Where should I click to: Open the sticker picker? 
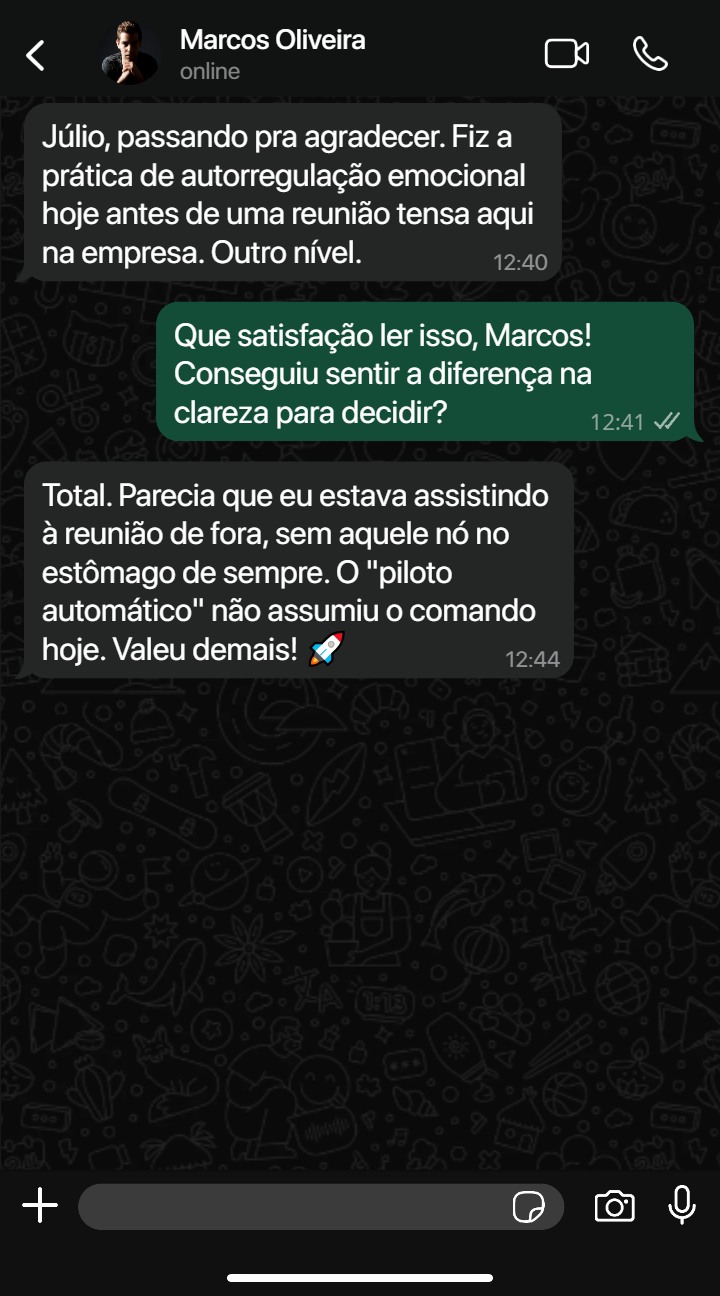[x=528, y=1208]
